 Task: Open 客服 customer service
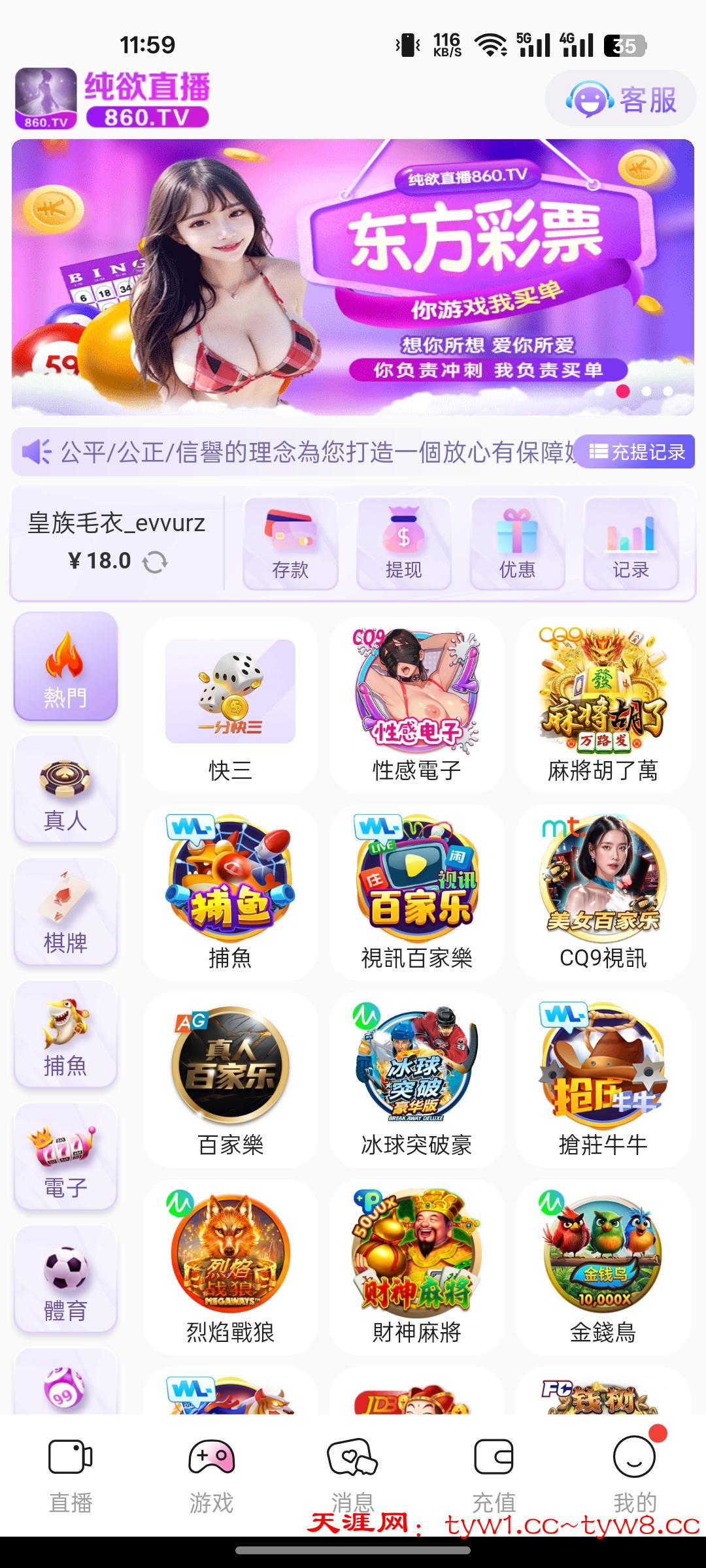point(621,99)
